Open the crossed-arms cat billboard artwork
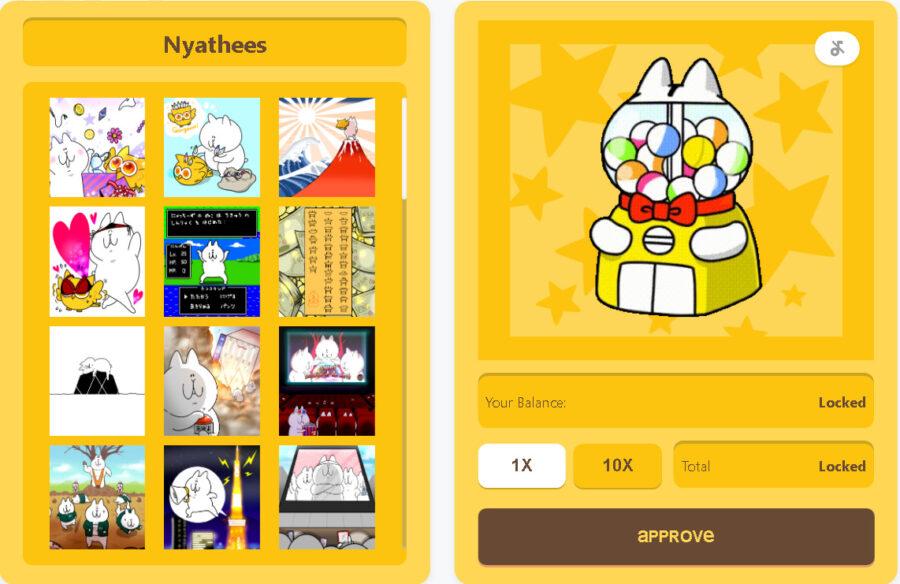Screen dimensions: 900x584 [326, 497]
